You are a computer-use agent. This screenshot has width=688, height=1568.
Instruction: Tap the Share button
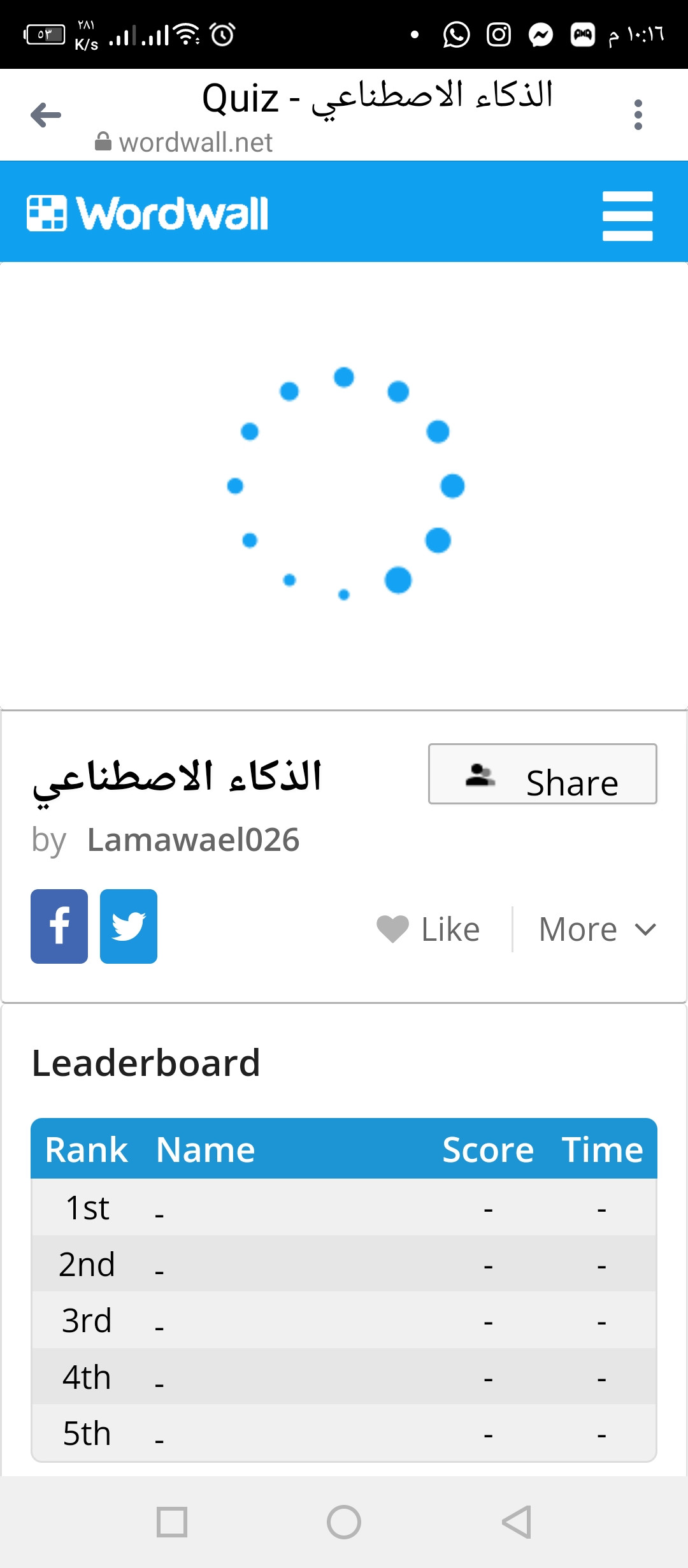pos(543,774)
